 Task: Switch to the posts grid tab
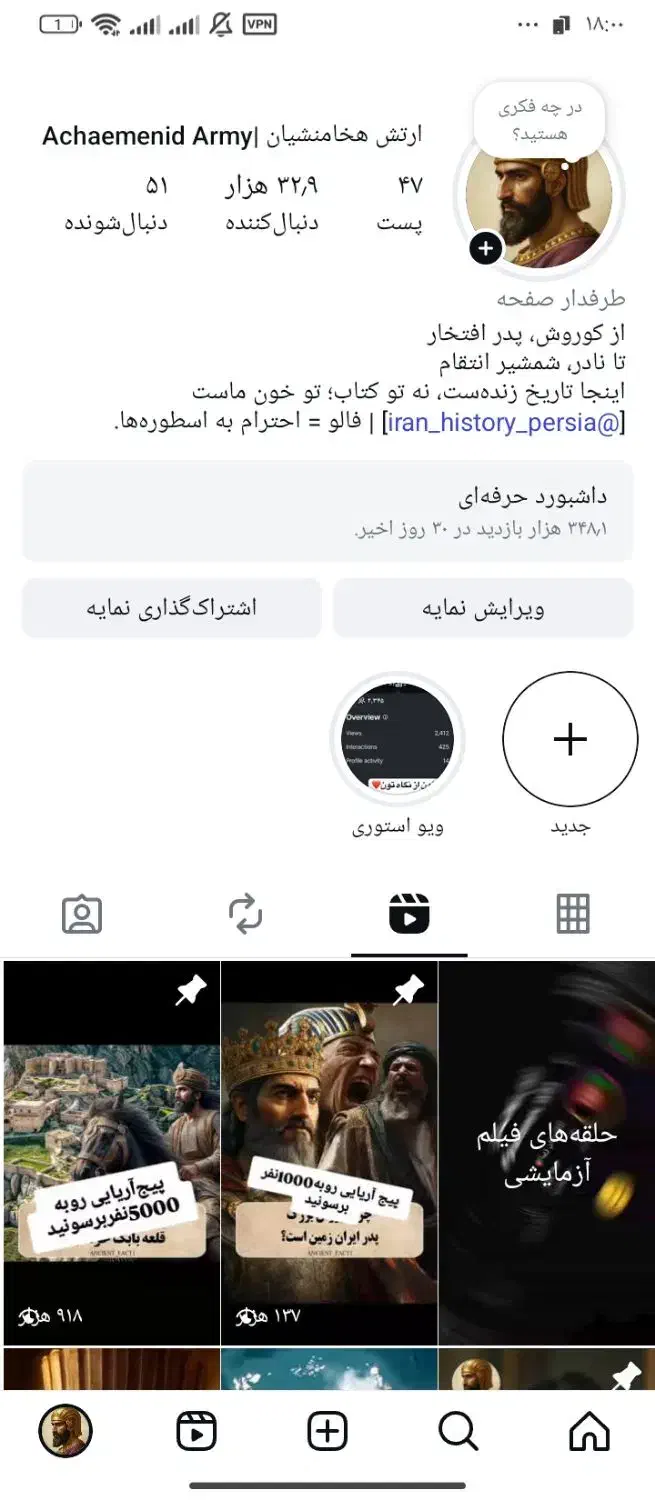point(573,914)
